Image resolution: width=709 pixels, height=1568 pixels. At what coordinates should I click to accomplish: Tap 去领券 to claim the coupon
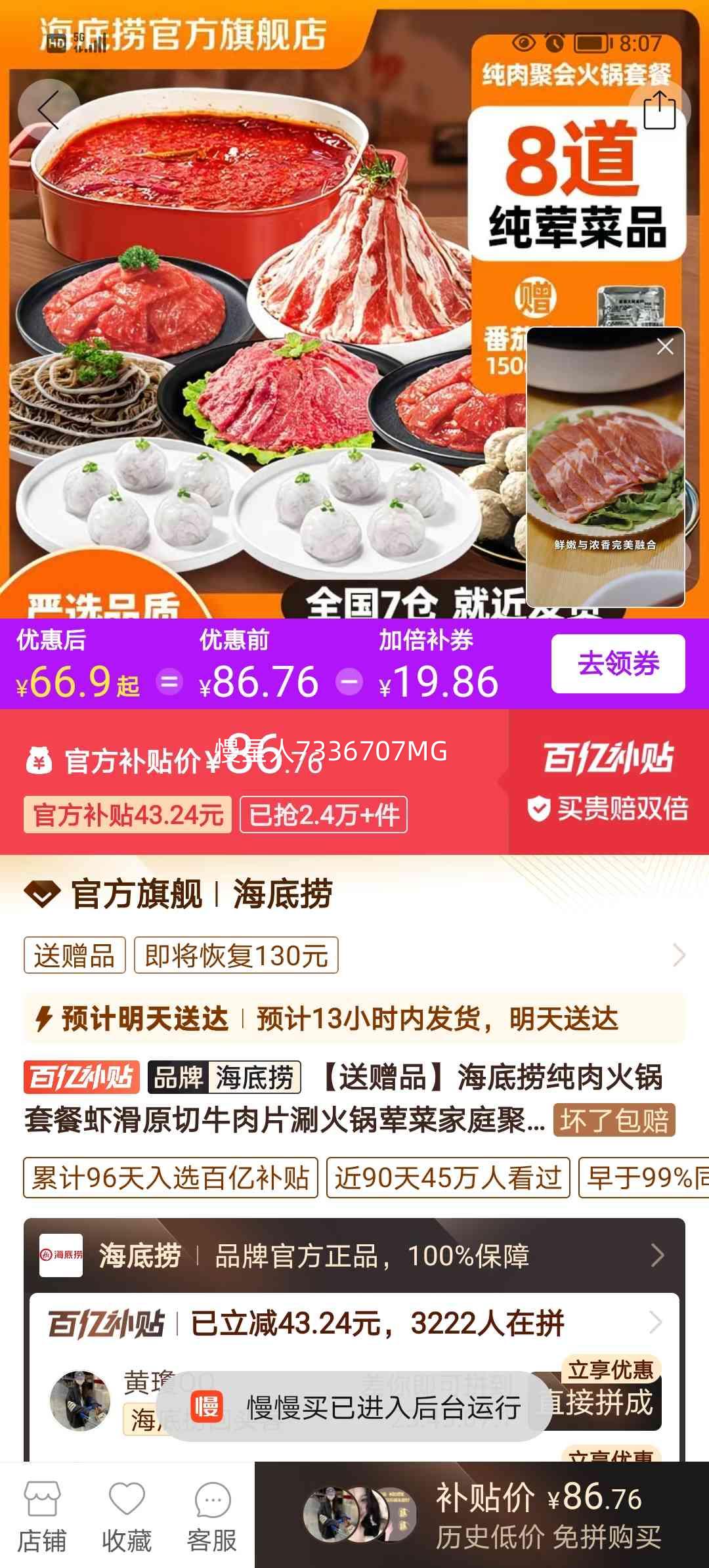(x=618, y=663)
